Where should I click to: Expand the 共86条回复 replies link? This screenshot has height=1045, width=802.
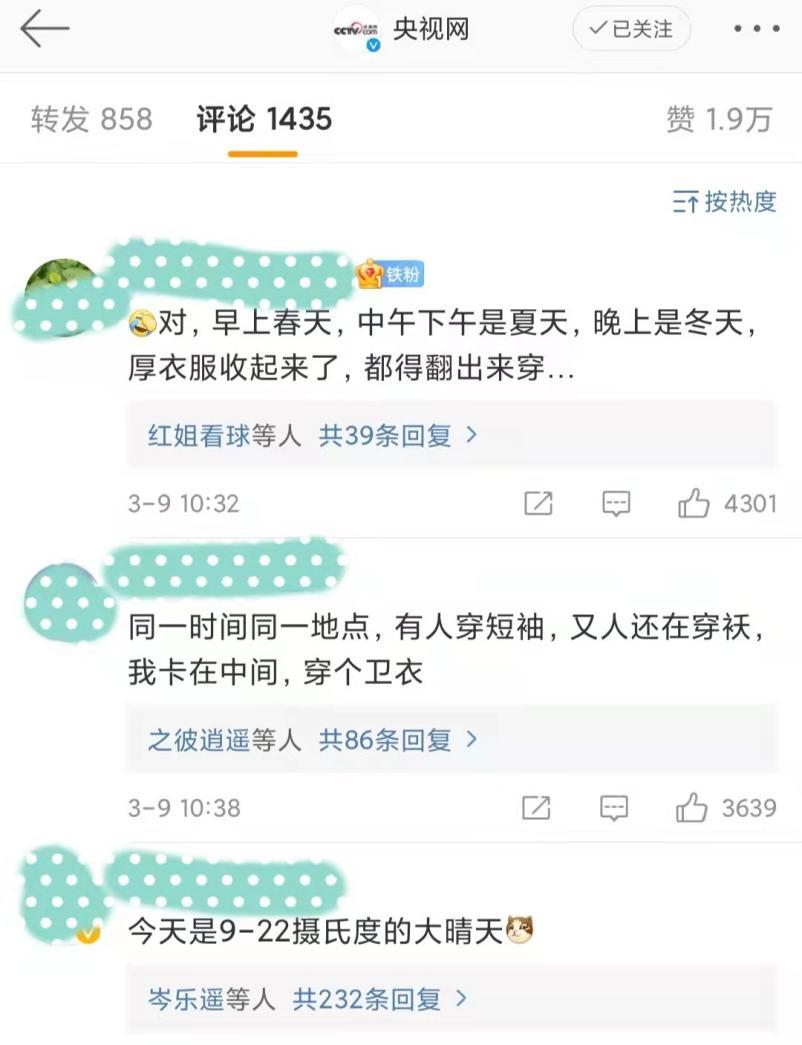[x=398, y=740]
